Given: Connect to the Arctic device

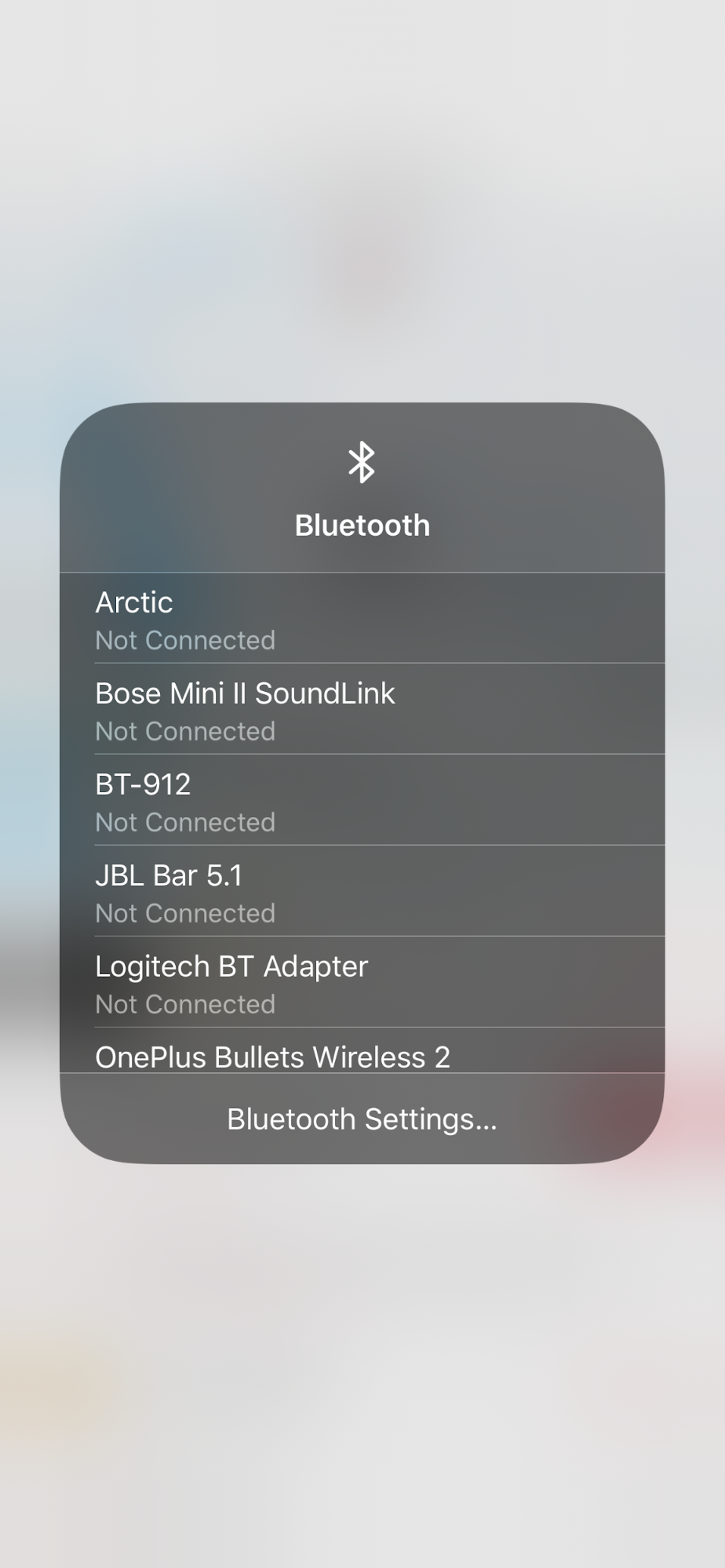Looking at the screenshot, I should tap(362, 618).
